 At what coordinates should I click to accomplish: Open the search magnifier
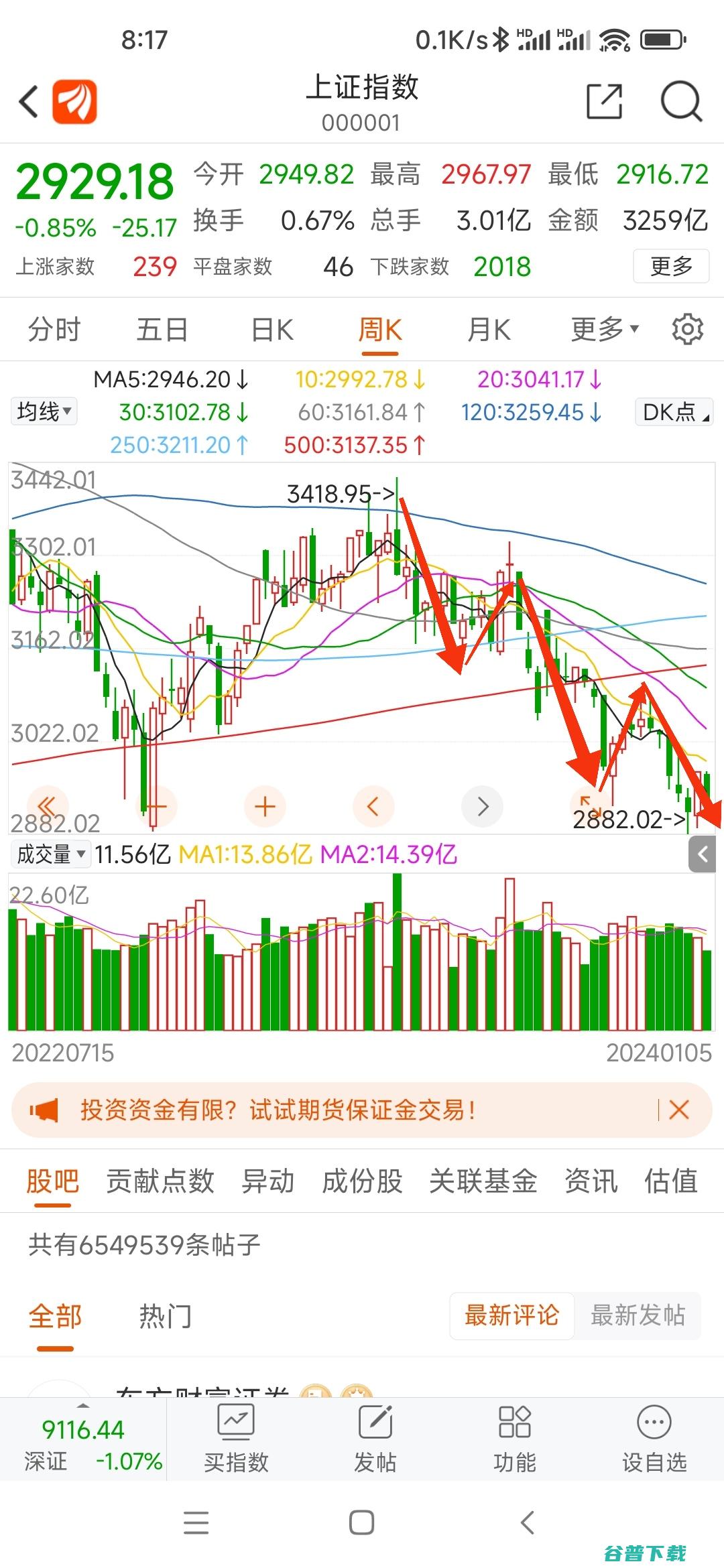click(680, 102)
